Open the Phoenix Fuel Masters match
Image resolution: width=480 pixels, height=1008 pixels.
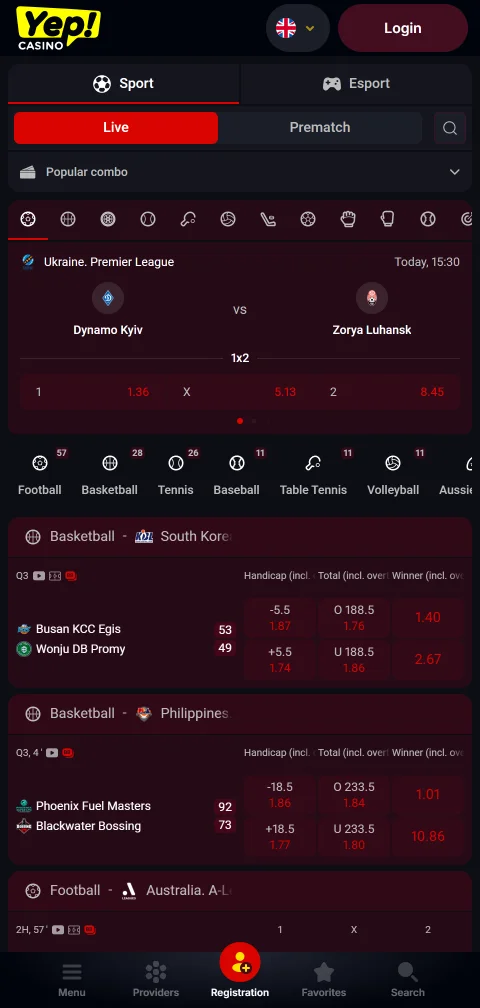click(93, 806)
